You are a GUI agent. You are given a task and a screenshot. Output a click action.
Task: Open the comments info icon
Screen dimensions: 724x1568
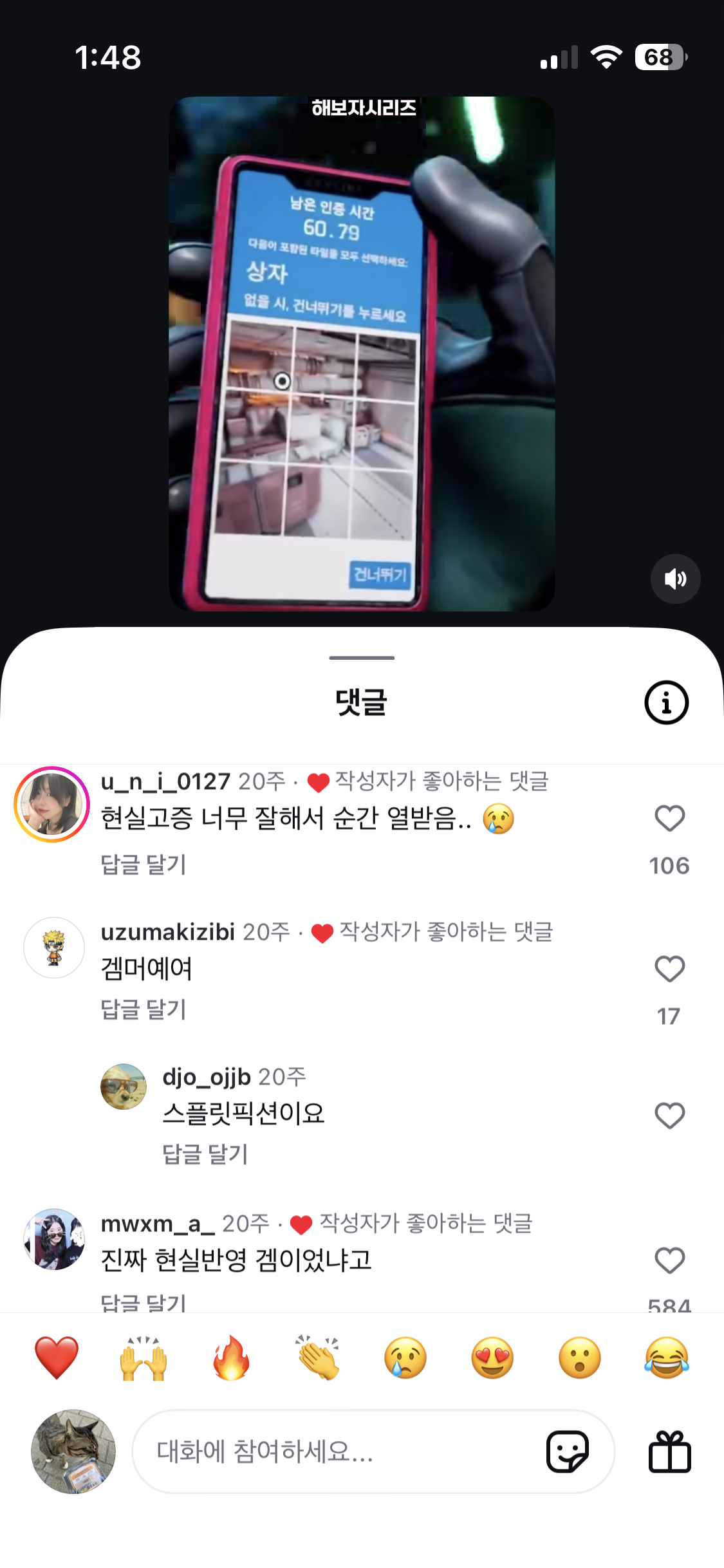point(666,702)
